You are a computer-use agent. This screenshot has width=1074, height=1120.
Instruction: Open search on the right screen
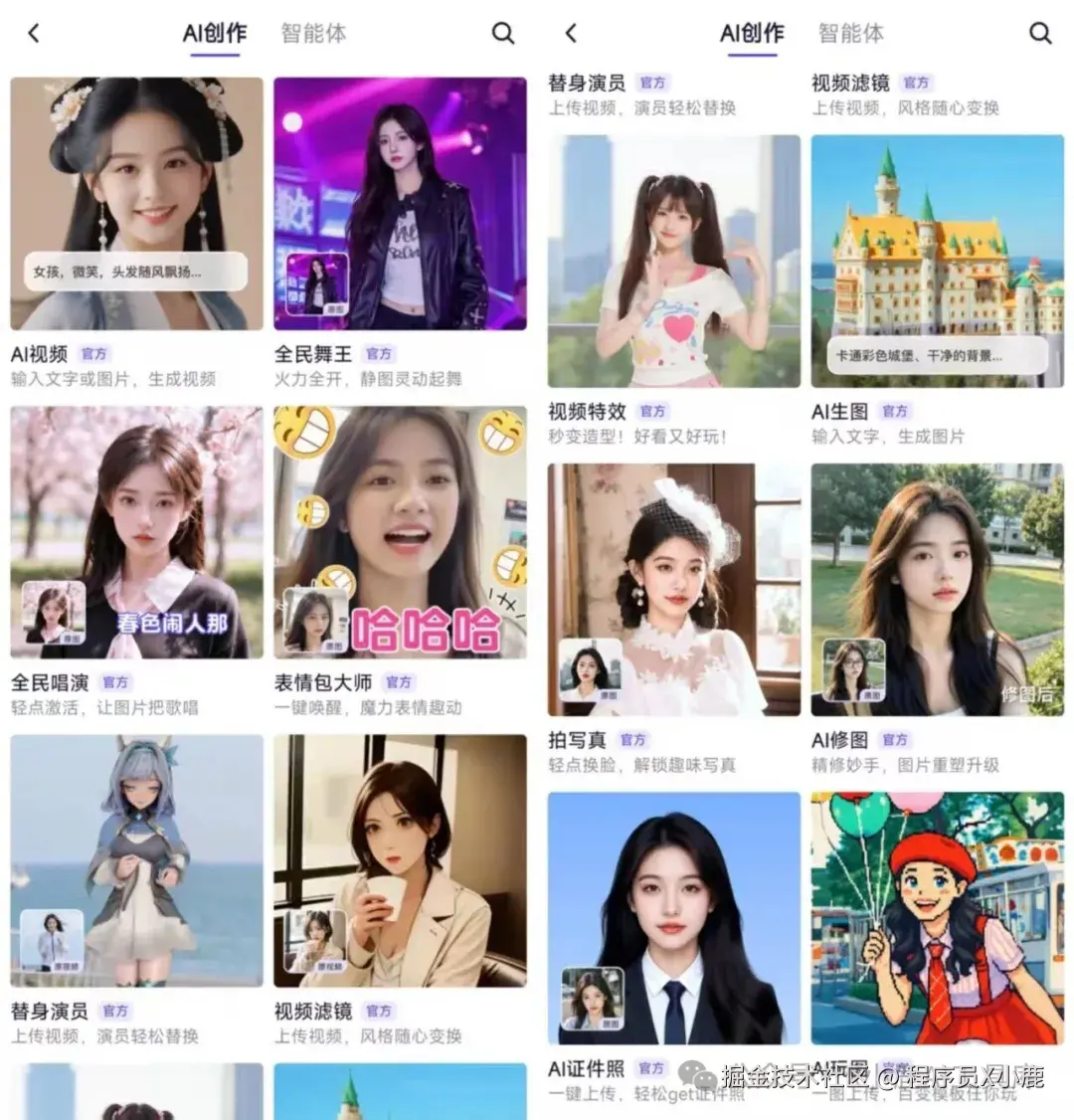tap(1040, 33)
